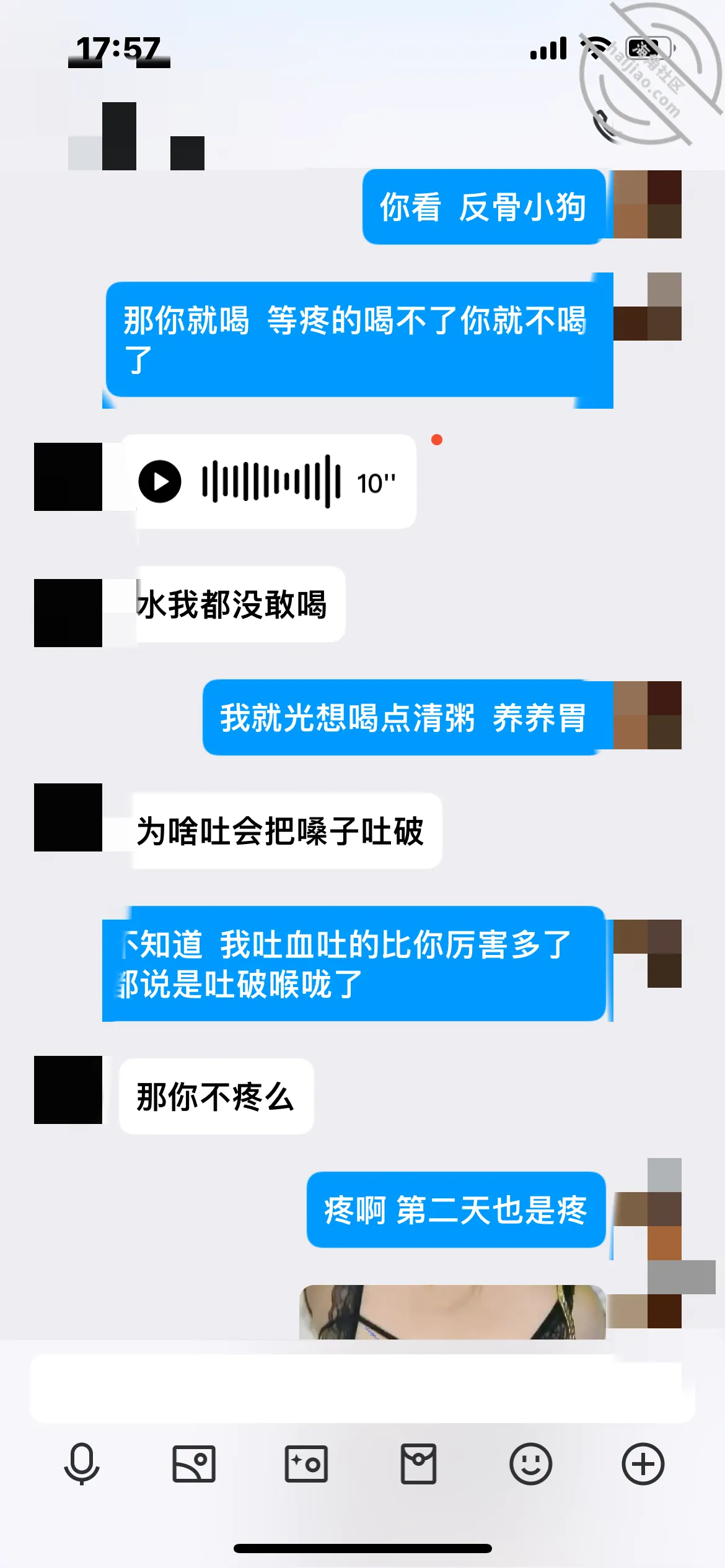
Task: Tap the message text input field
Action: tap(362, 1389)
